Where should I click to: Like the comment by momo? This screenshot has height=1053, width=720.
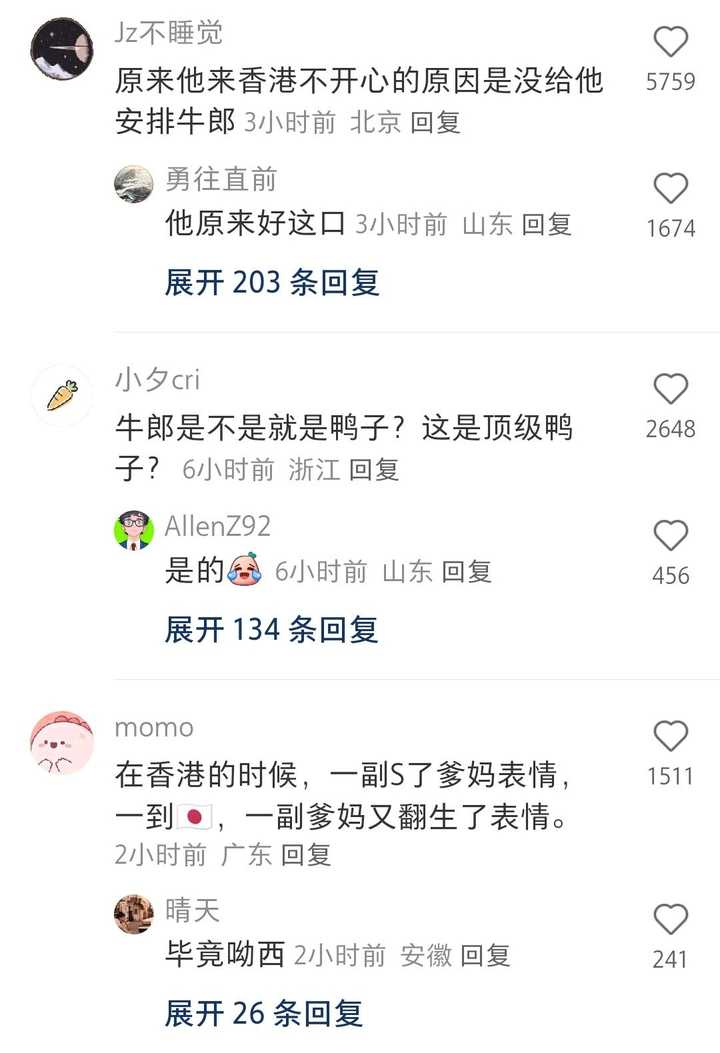[x=670, y=737]
